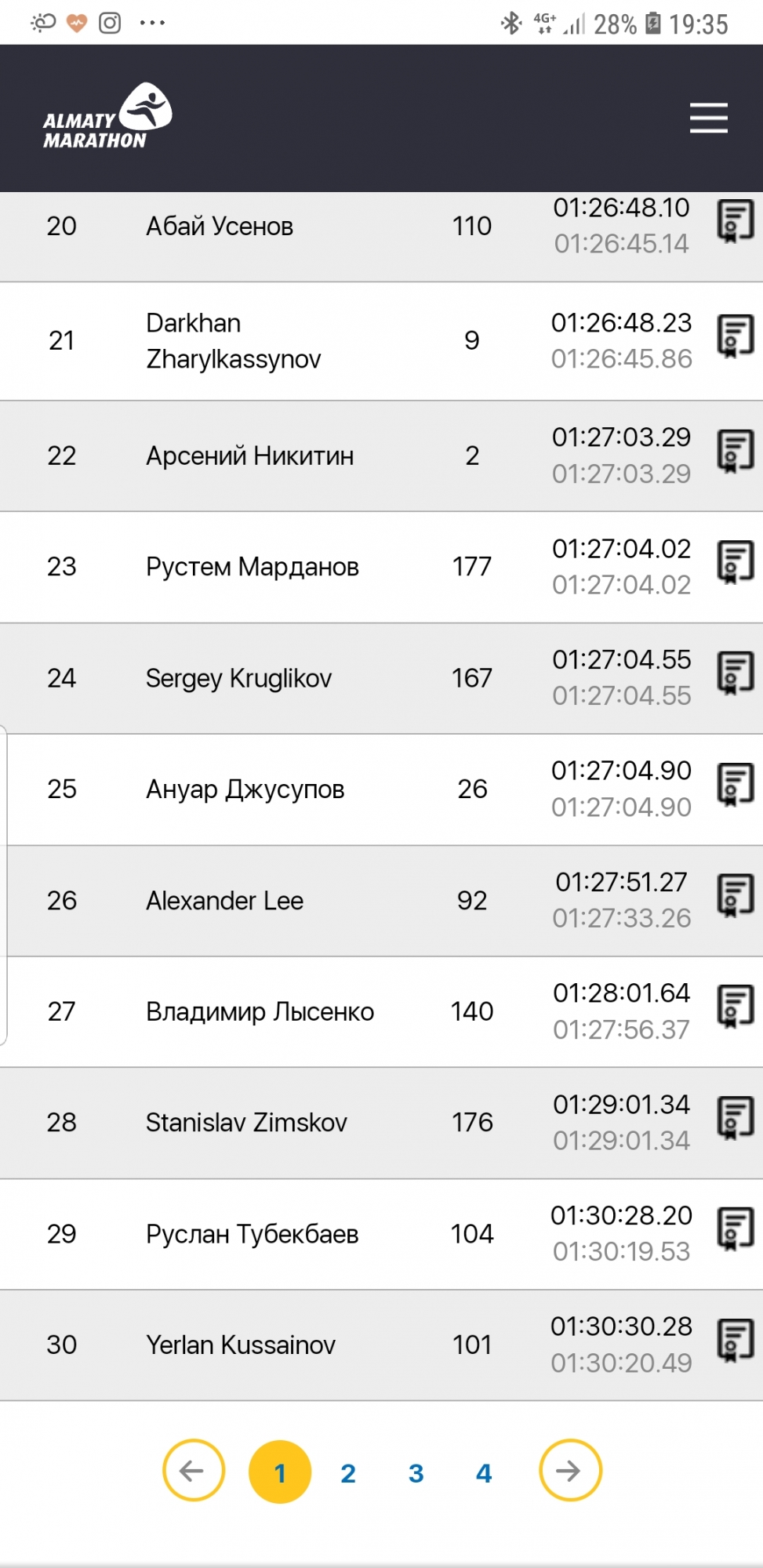Open certificate for Абай Усенов
The width and height of the screenshot is (763, 1568).
click(x=735, y=222)
